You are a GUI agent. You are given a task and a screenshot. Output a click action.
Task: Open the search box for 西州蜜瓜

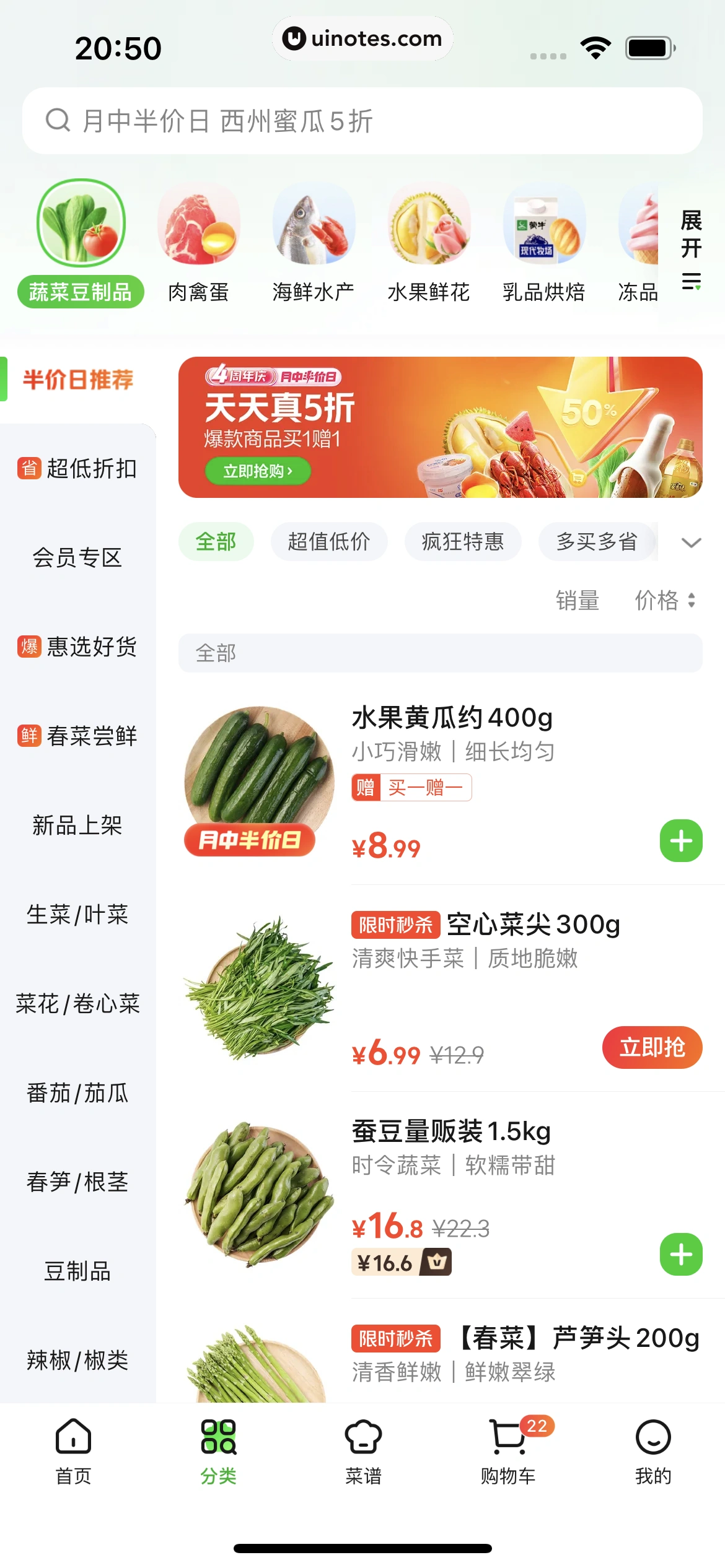click(362, 121)
